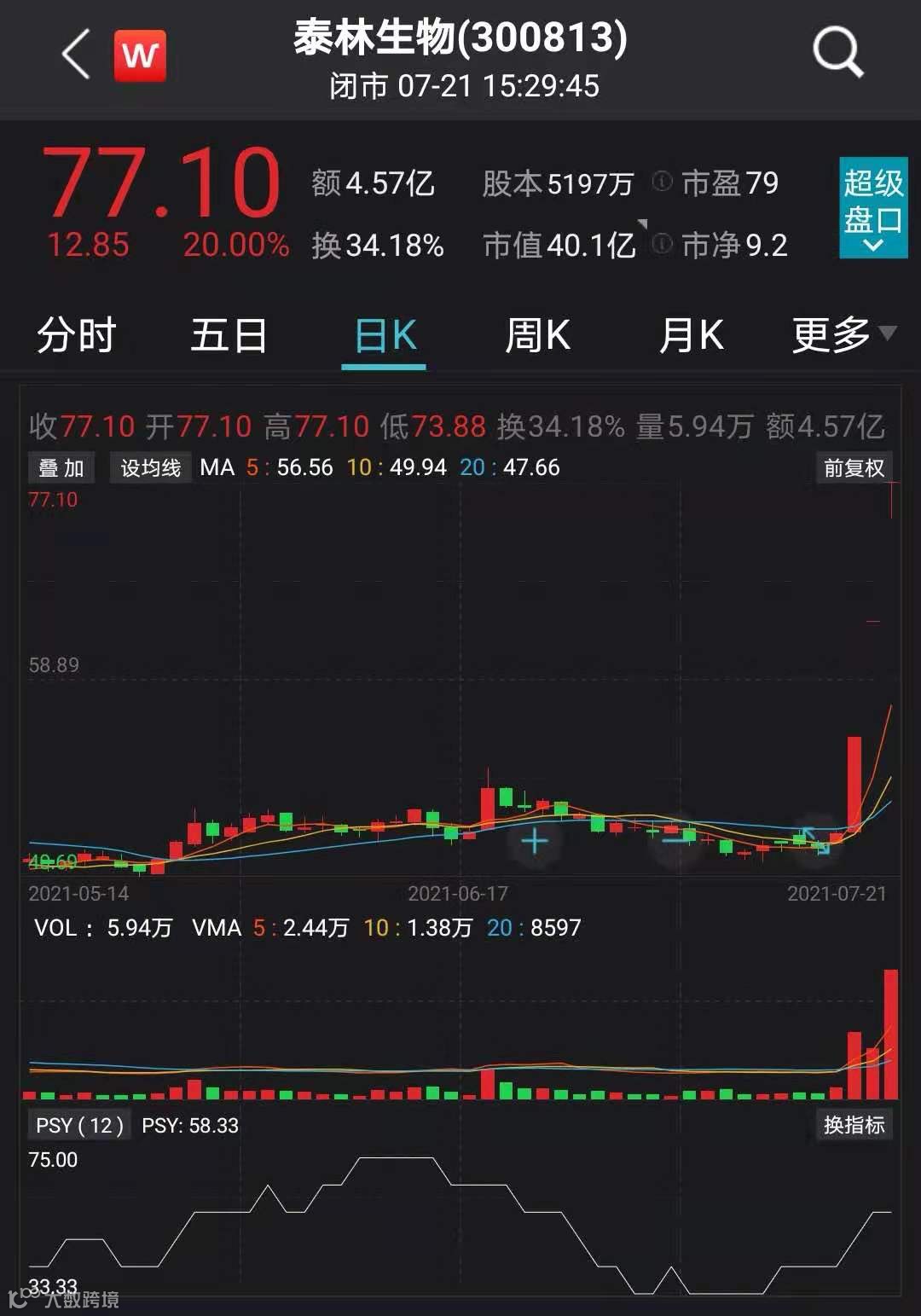Image resolution: width=921 pixels, height=1316 pixels.
Task: Expand the 超级盘口 panel
Action: tap(872, 208)
